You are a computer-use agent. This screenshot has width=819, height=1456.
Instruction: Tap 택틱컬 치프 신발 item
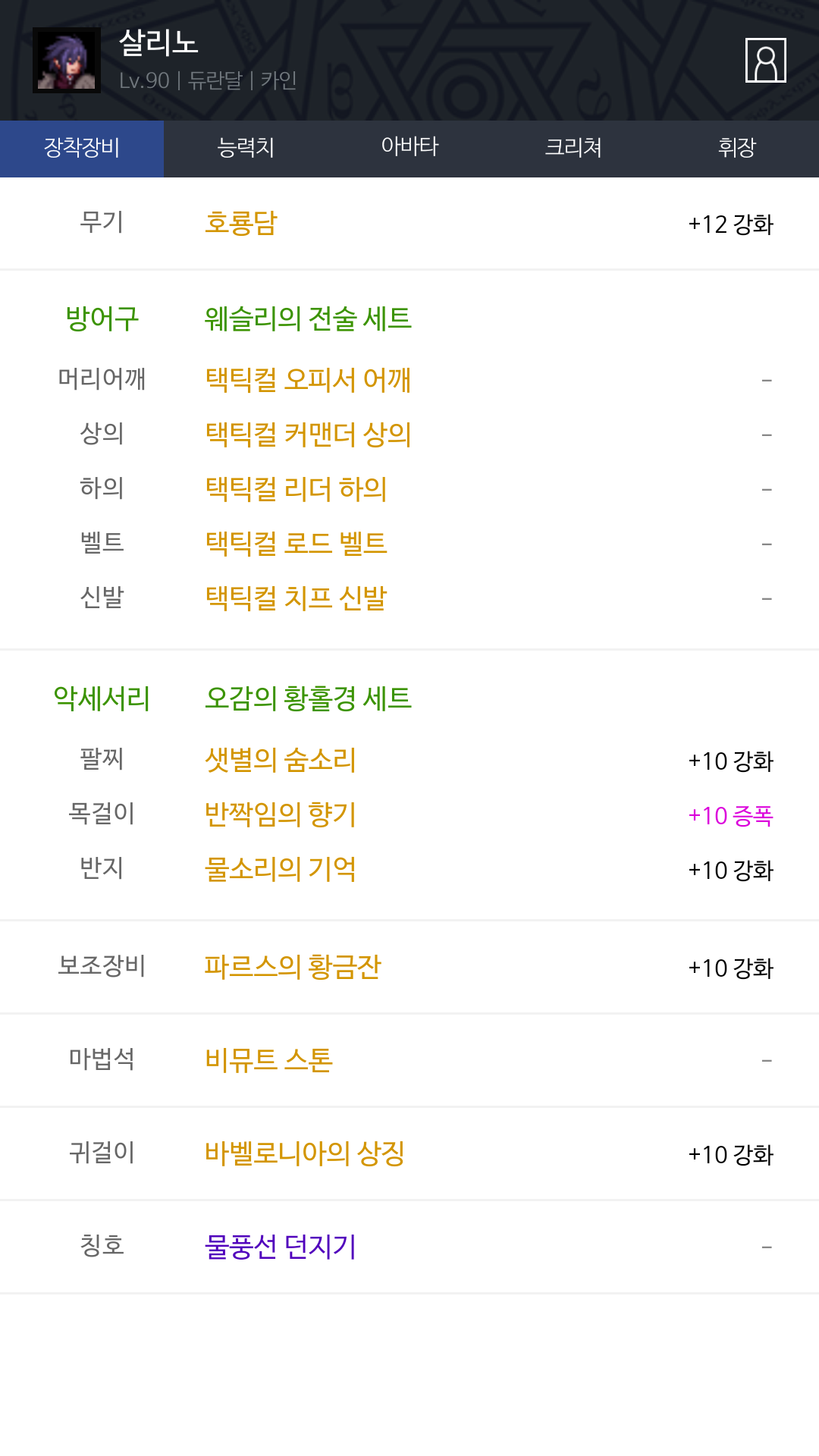(296, 598)
